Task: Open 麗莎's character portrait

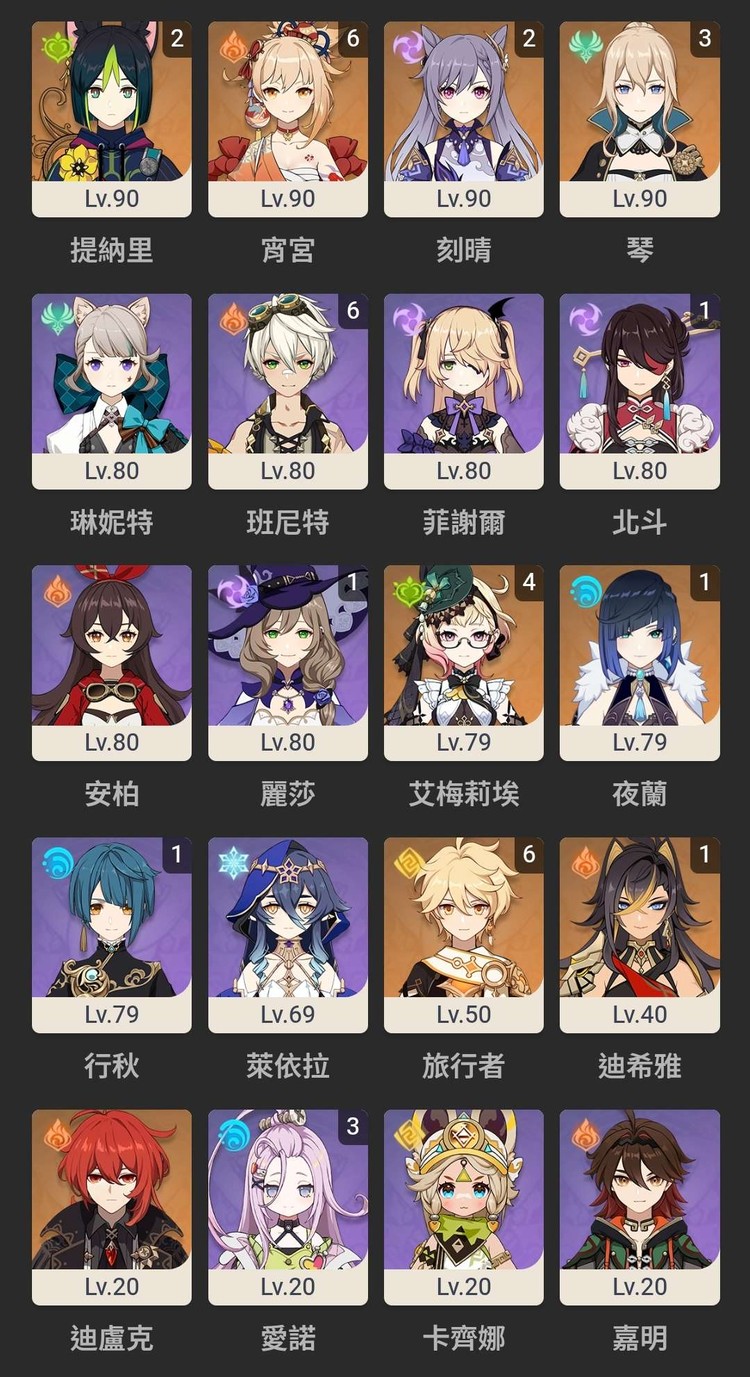Action: [287, 650]
